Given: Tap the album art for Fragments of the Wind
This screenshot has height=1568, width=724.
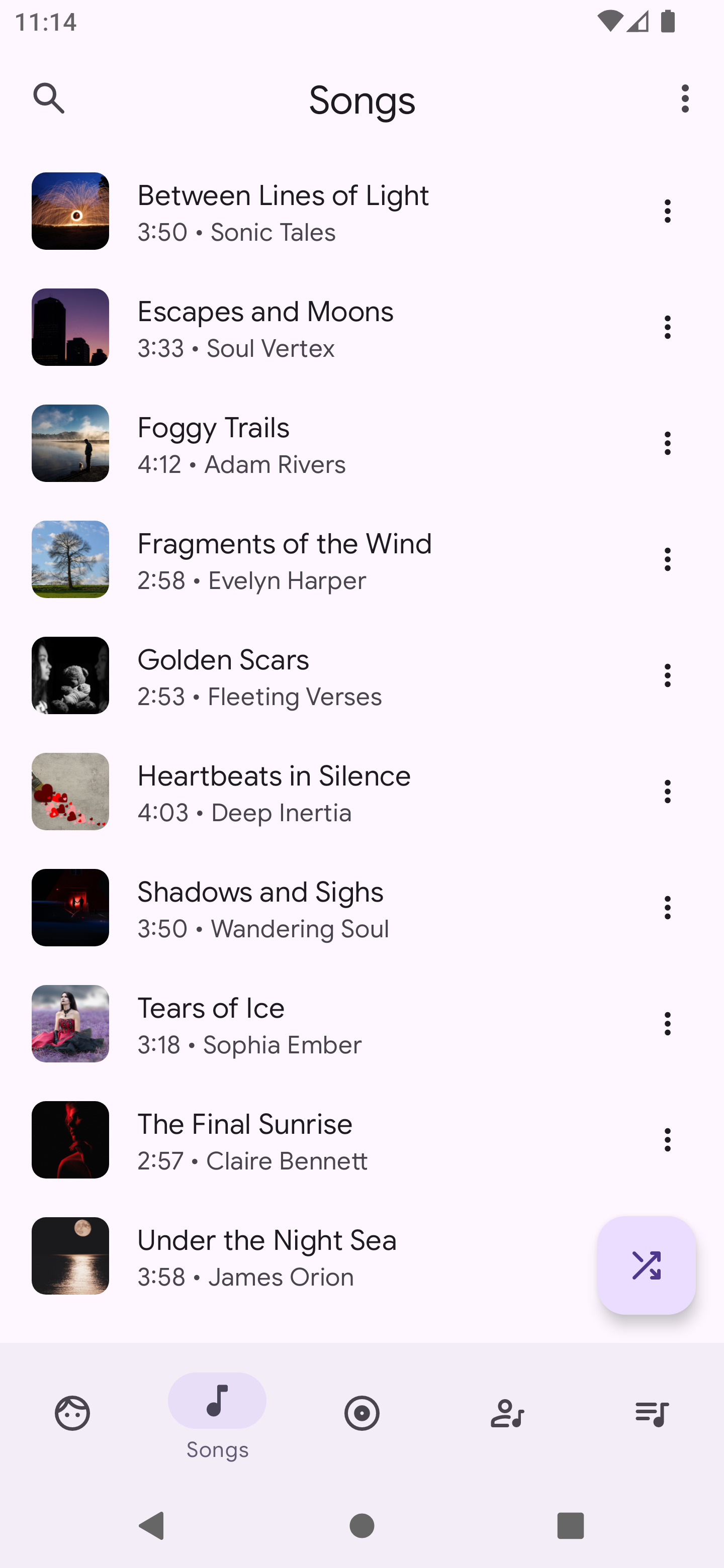Looking at the screenshot, I should [70, 559].
